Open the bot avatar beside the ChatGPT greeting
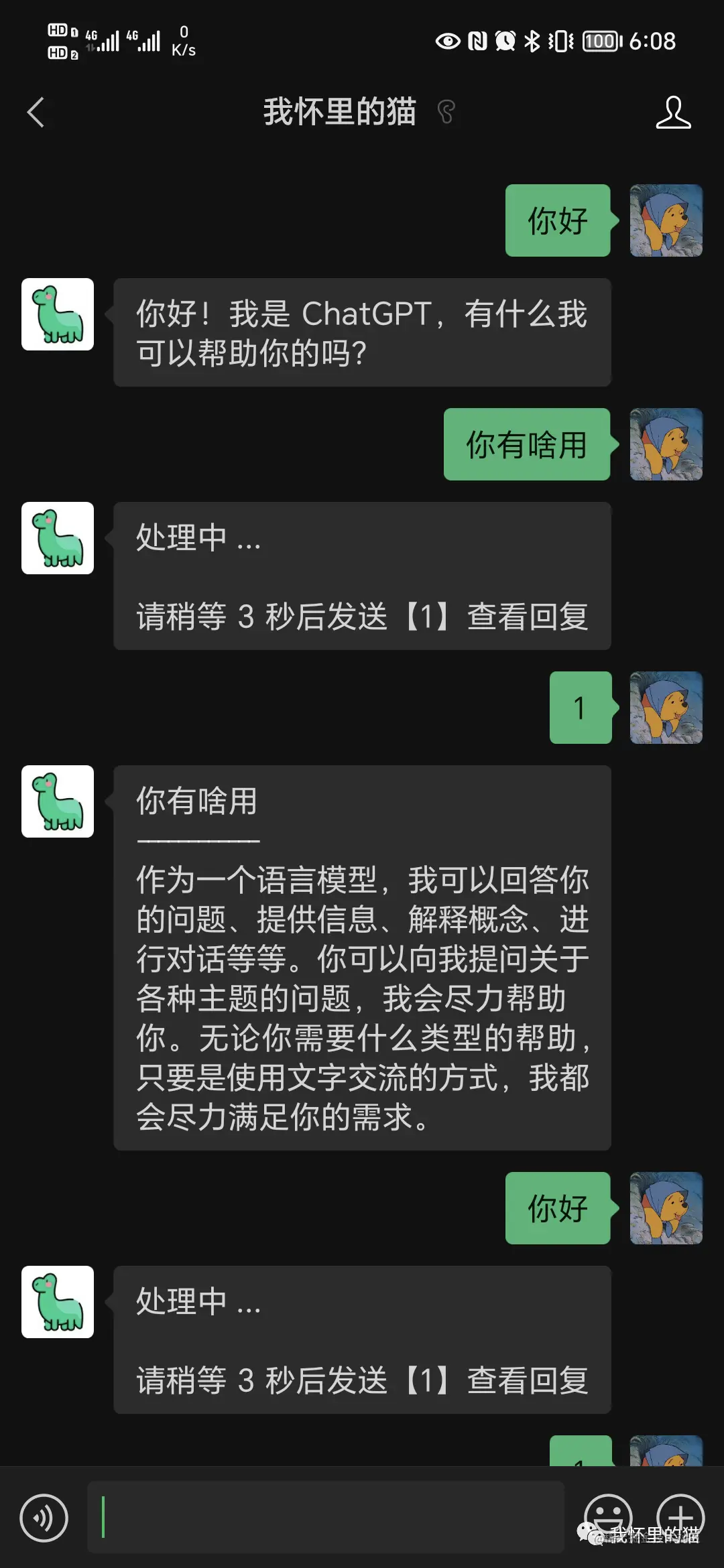 click(x=58, y=314)
